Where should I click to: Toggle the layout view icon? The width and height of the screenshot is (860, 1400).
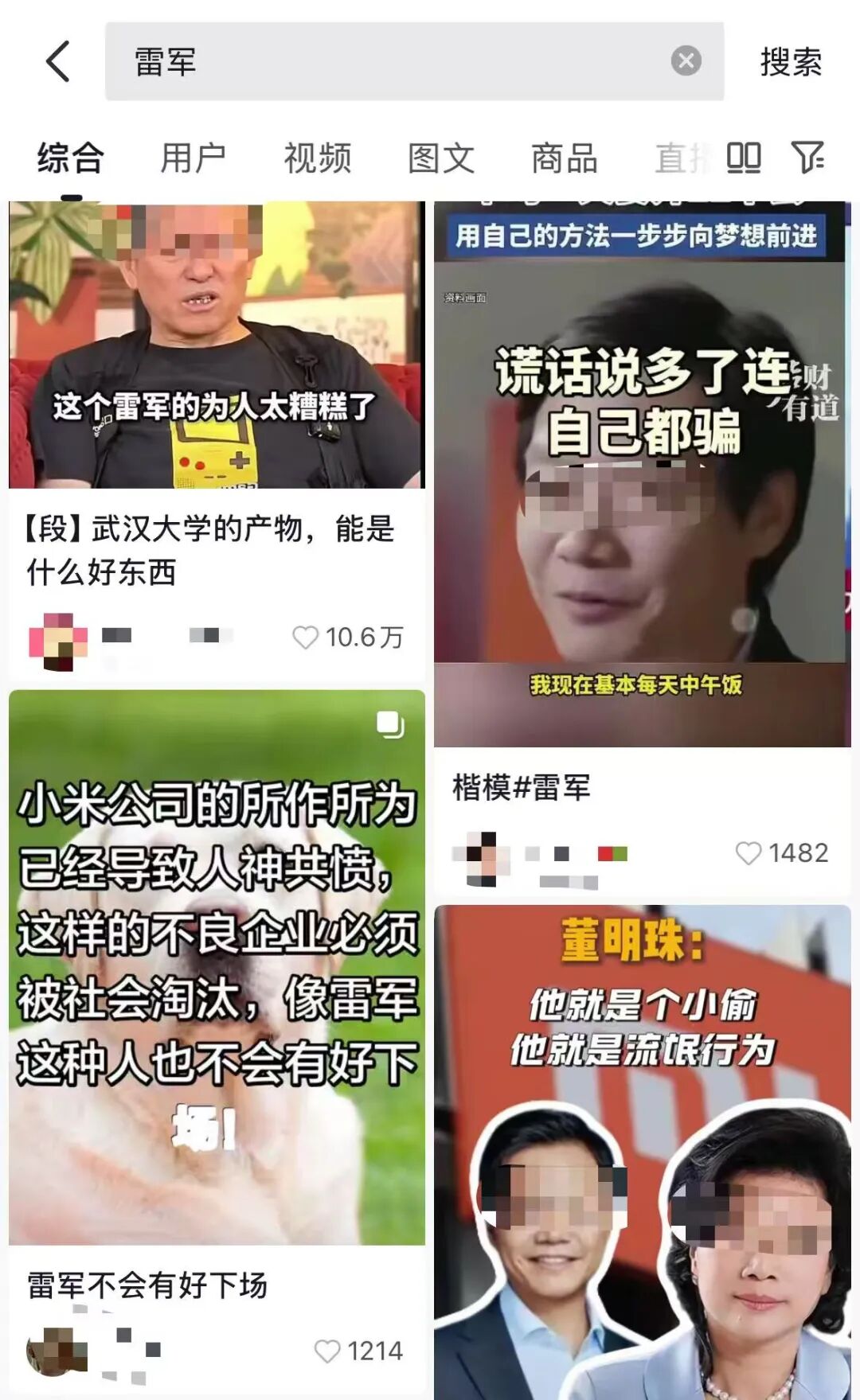pos(744,158)
